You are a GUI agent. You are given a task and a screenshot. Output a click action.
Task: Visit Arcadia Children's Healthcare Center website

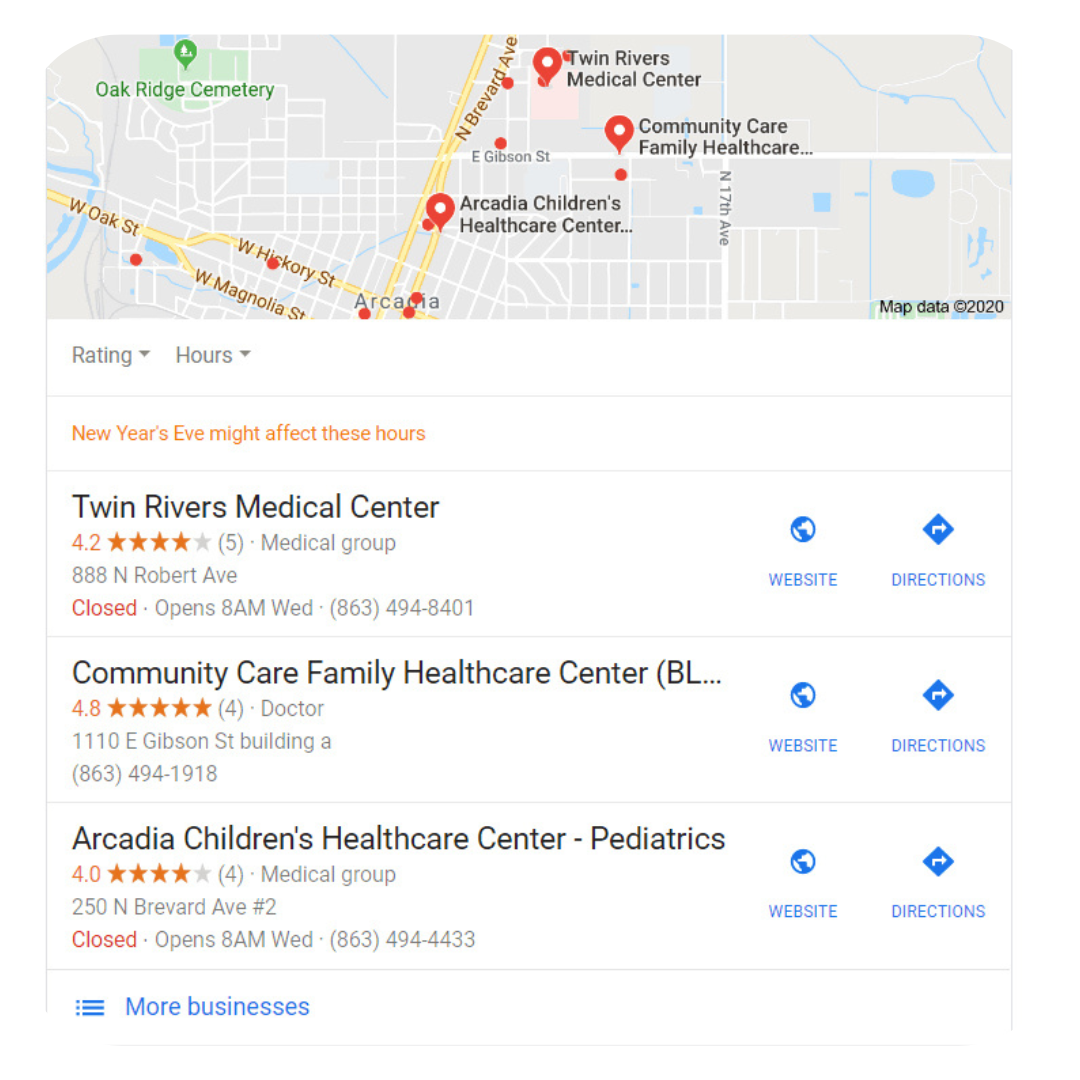802,881
